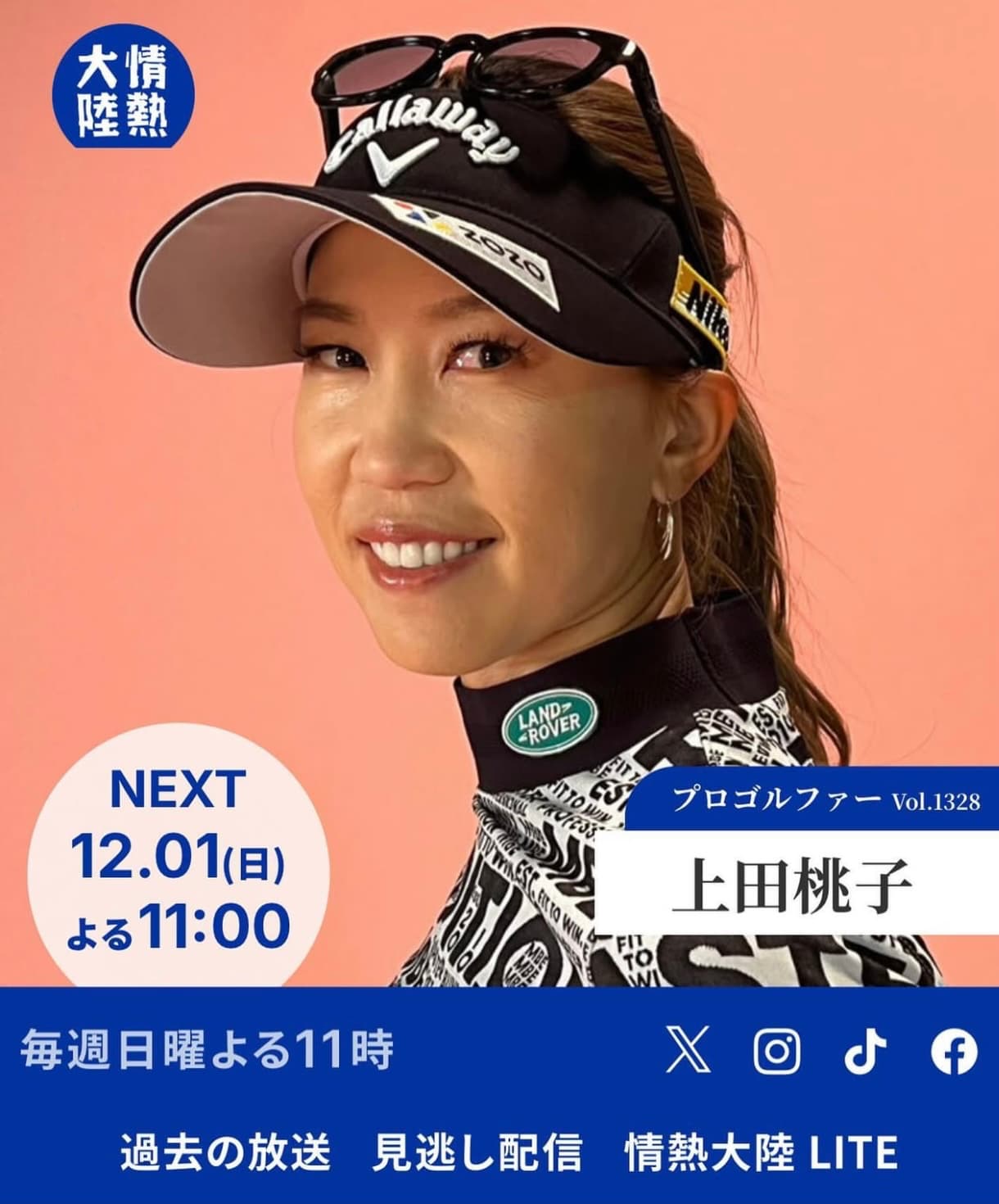Open the 見逃し配信 link

tap(477, 1152)
